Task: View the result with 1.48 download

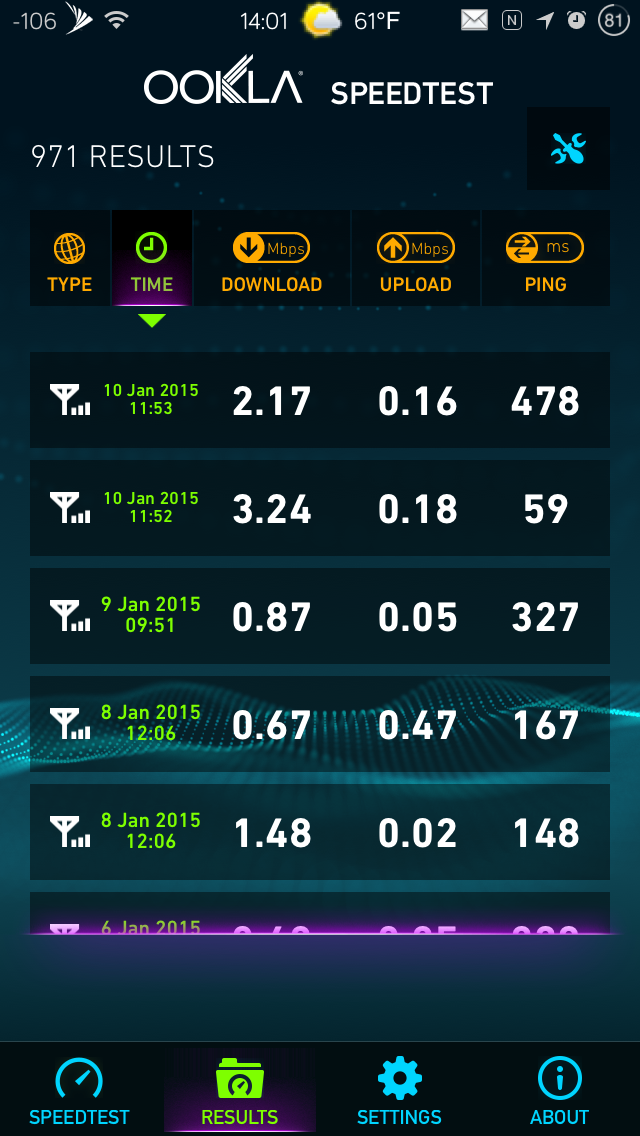Action: coord(320,832)
